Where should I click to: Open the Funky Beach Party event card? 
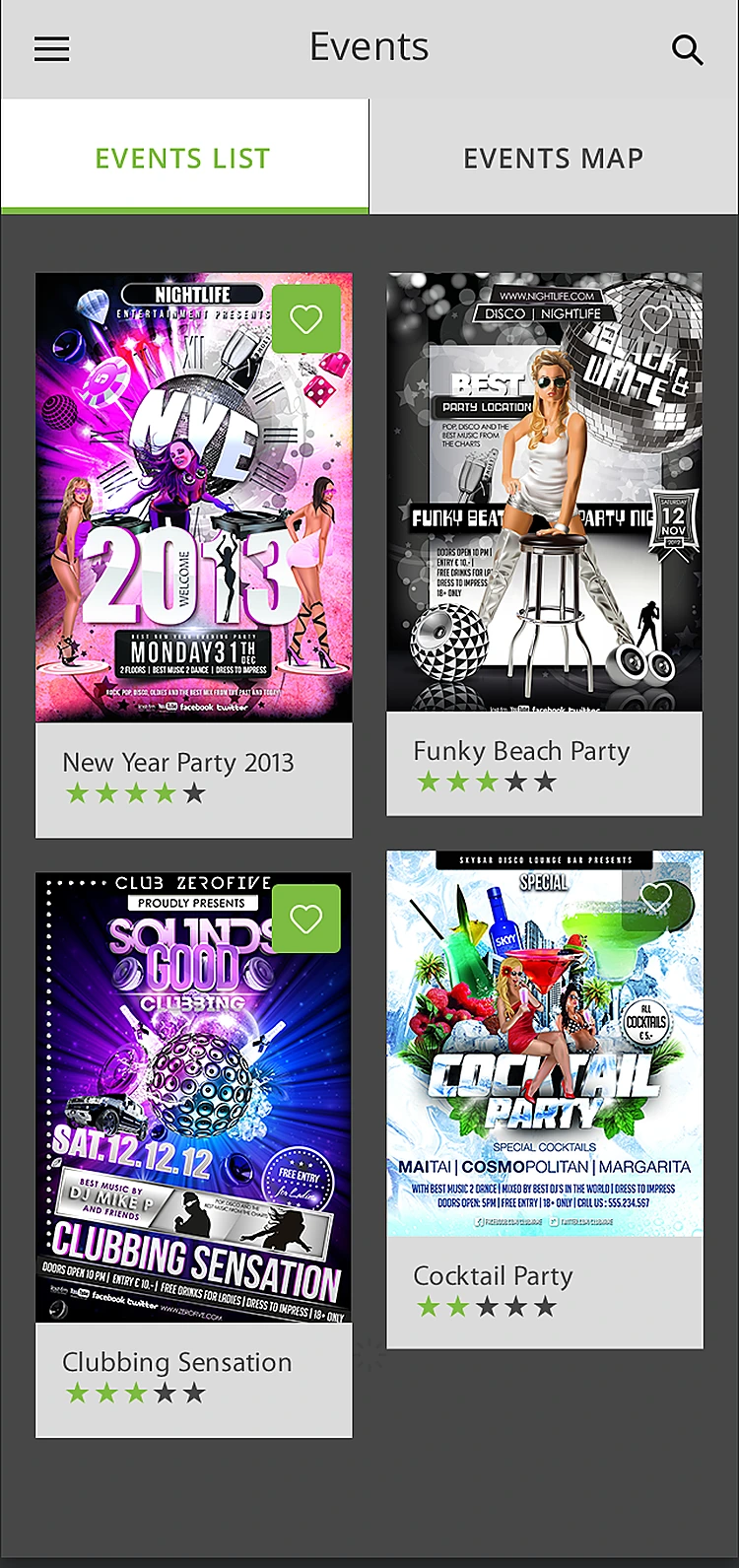click(x=545, y=544)
